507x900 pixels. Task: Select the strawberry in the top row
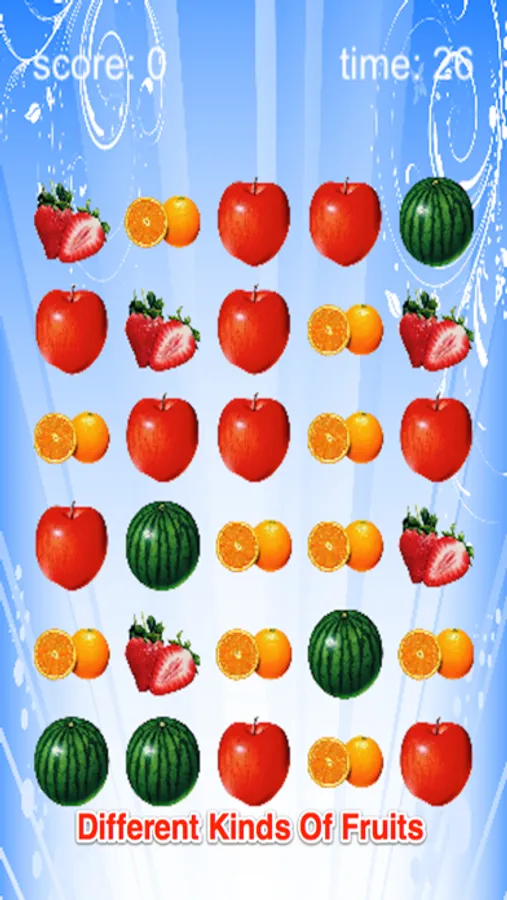(71, 223)
